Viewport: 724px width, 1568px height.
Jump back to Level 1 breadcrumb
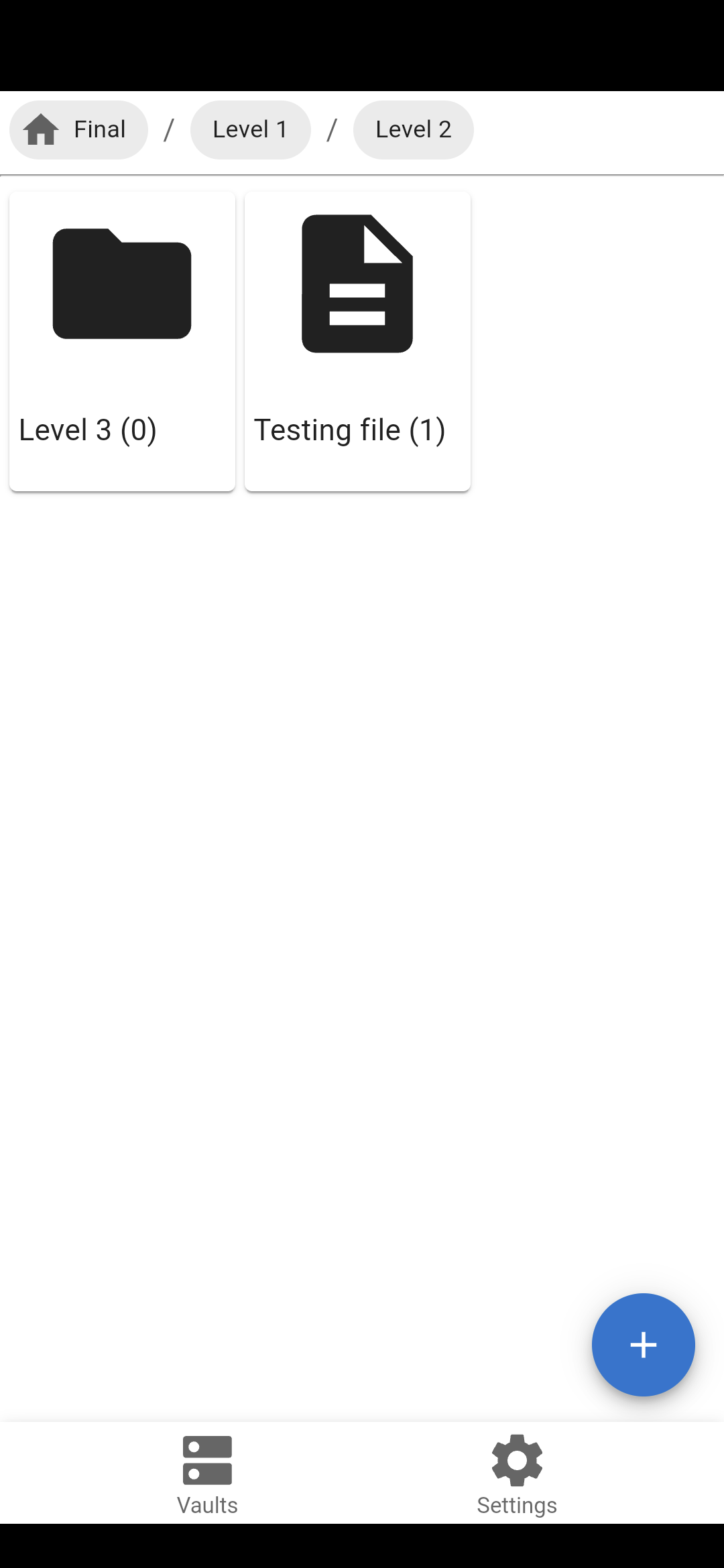[250, 130]
